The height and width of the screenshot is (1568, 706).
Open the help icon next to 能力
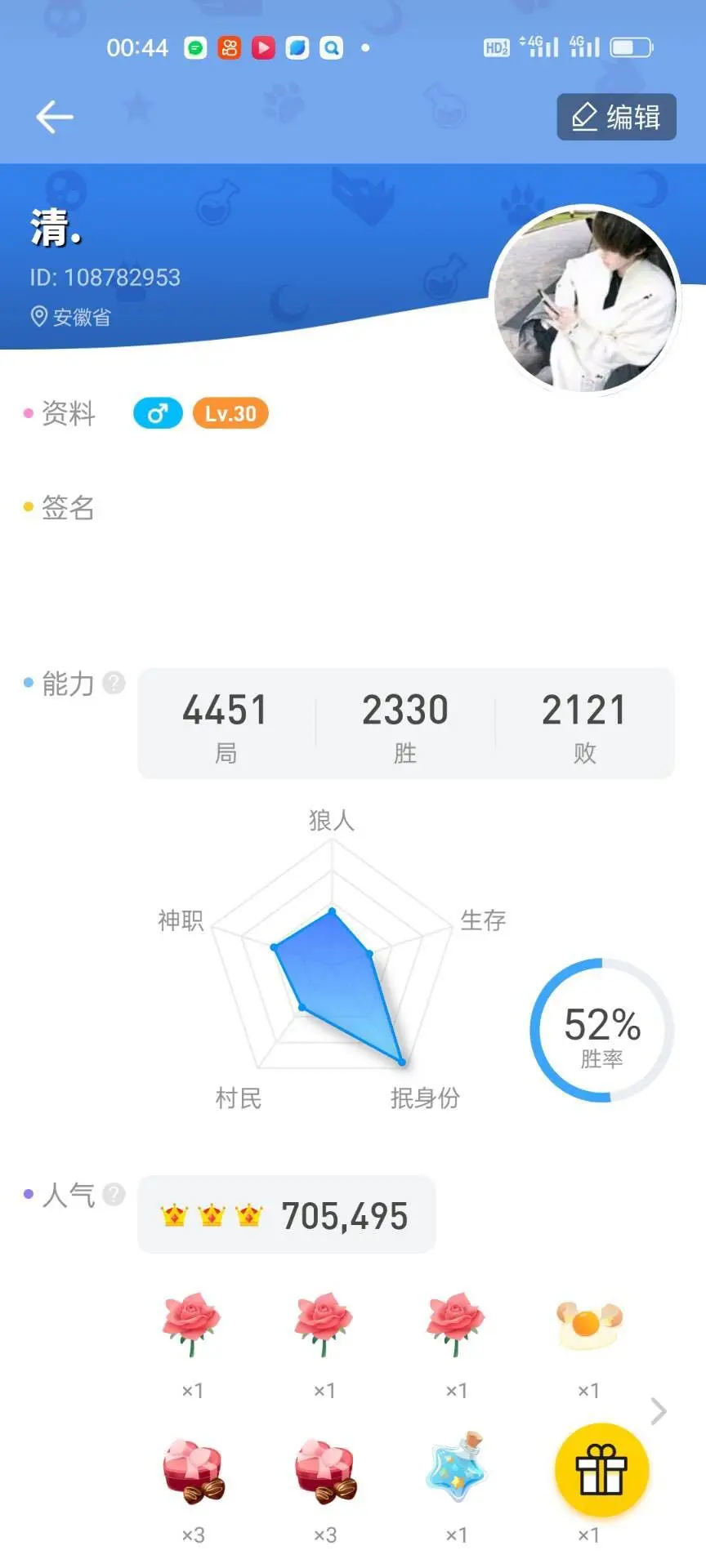point(114,683)
